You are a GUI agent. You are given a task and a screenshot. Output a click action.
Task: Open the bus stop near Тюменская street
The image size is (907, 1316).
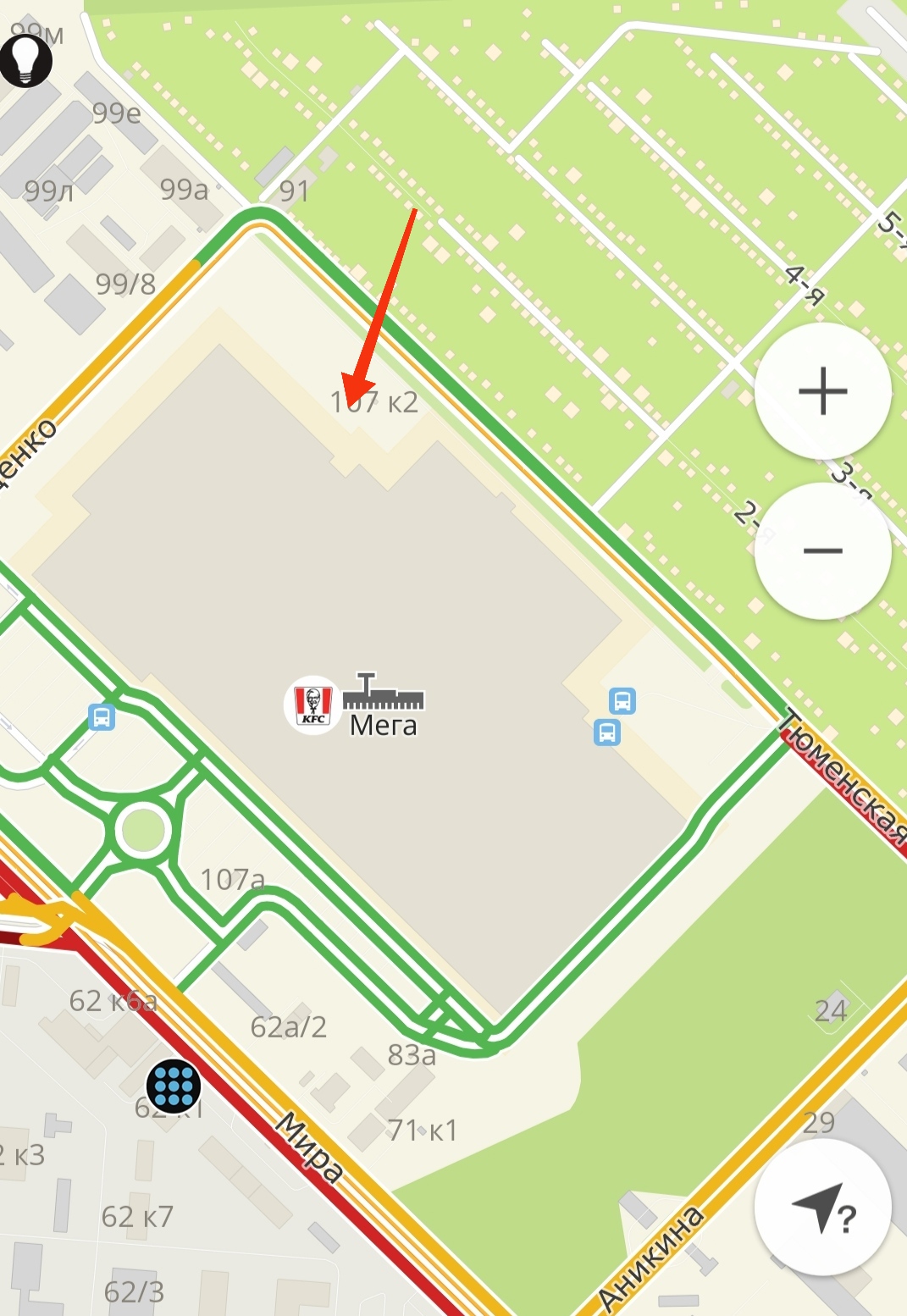coord(622,701)
